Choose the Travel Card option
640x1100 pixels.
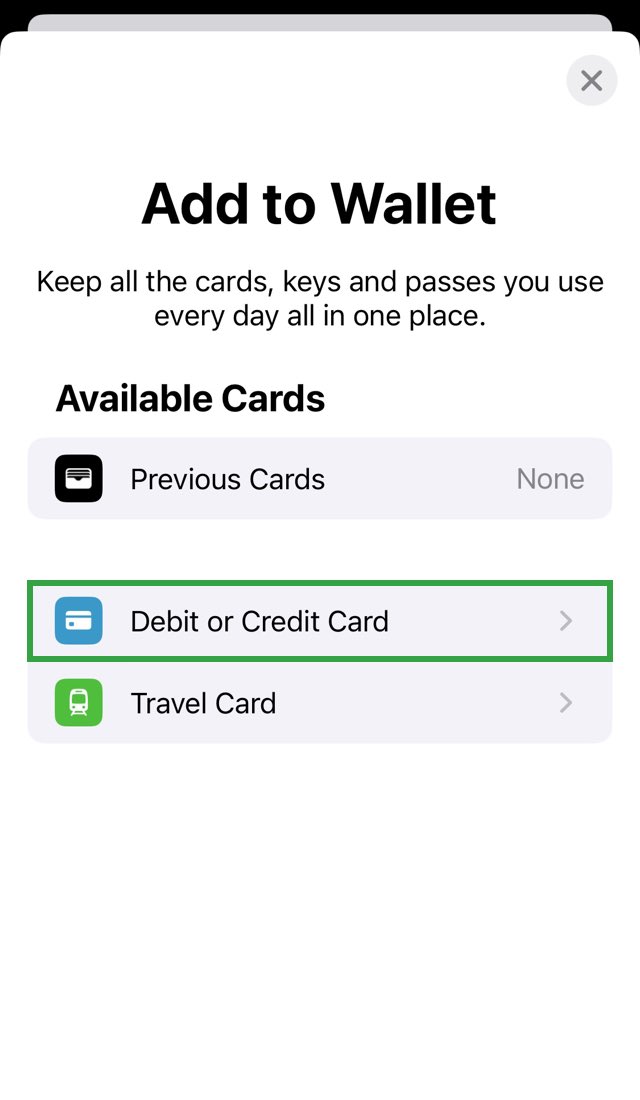click(x=320, y=703)
